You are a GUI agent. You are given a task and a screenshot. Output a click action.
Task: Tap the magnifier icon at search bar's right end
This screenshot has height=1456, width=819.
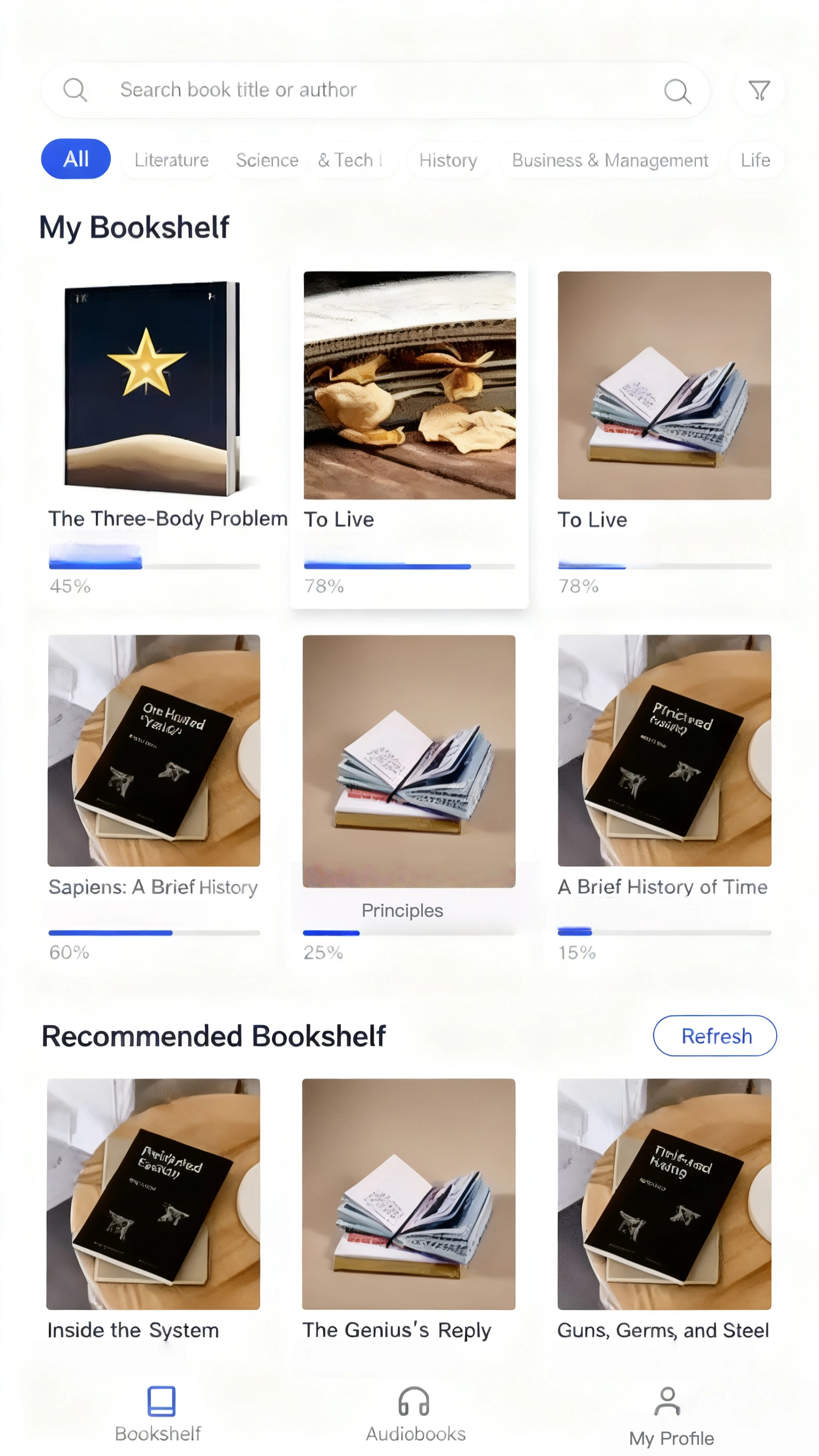(677, 91)
